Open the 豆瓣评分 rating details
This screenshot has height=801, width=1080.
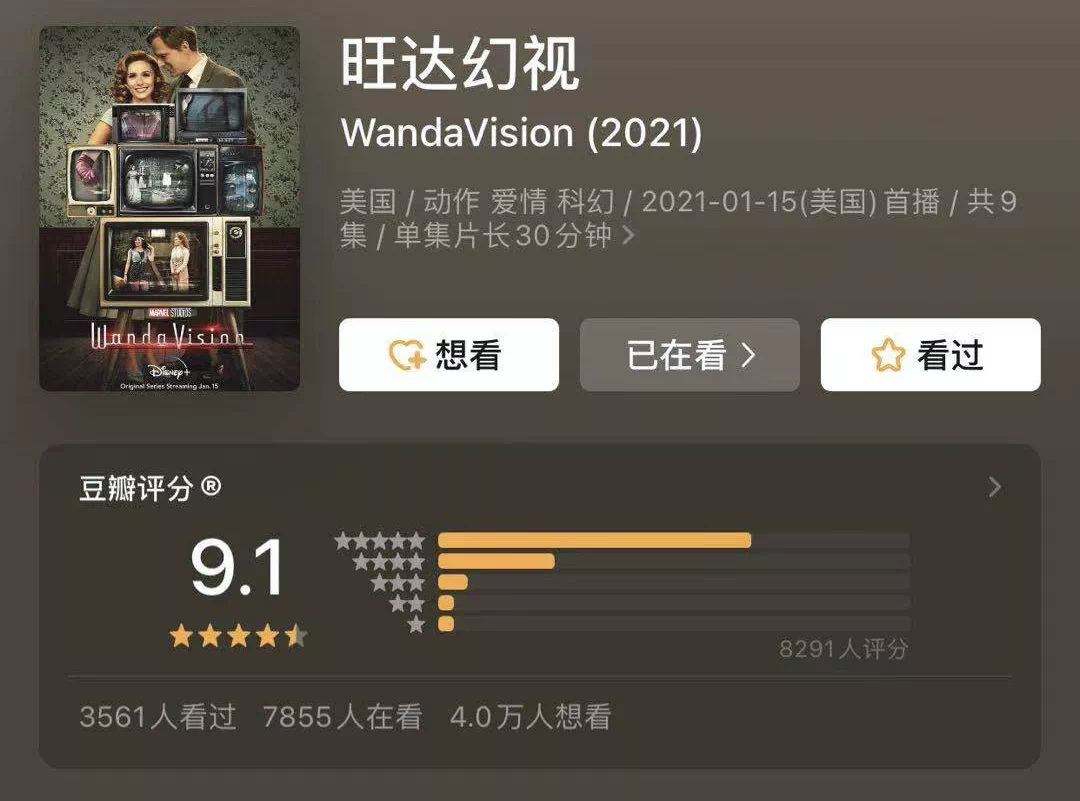click(x=994, y=487)
